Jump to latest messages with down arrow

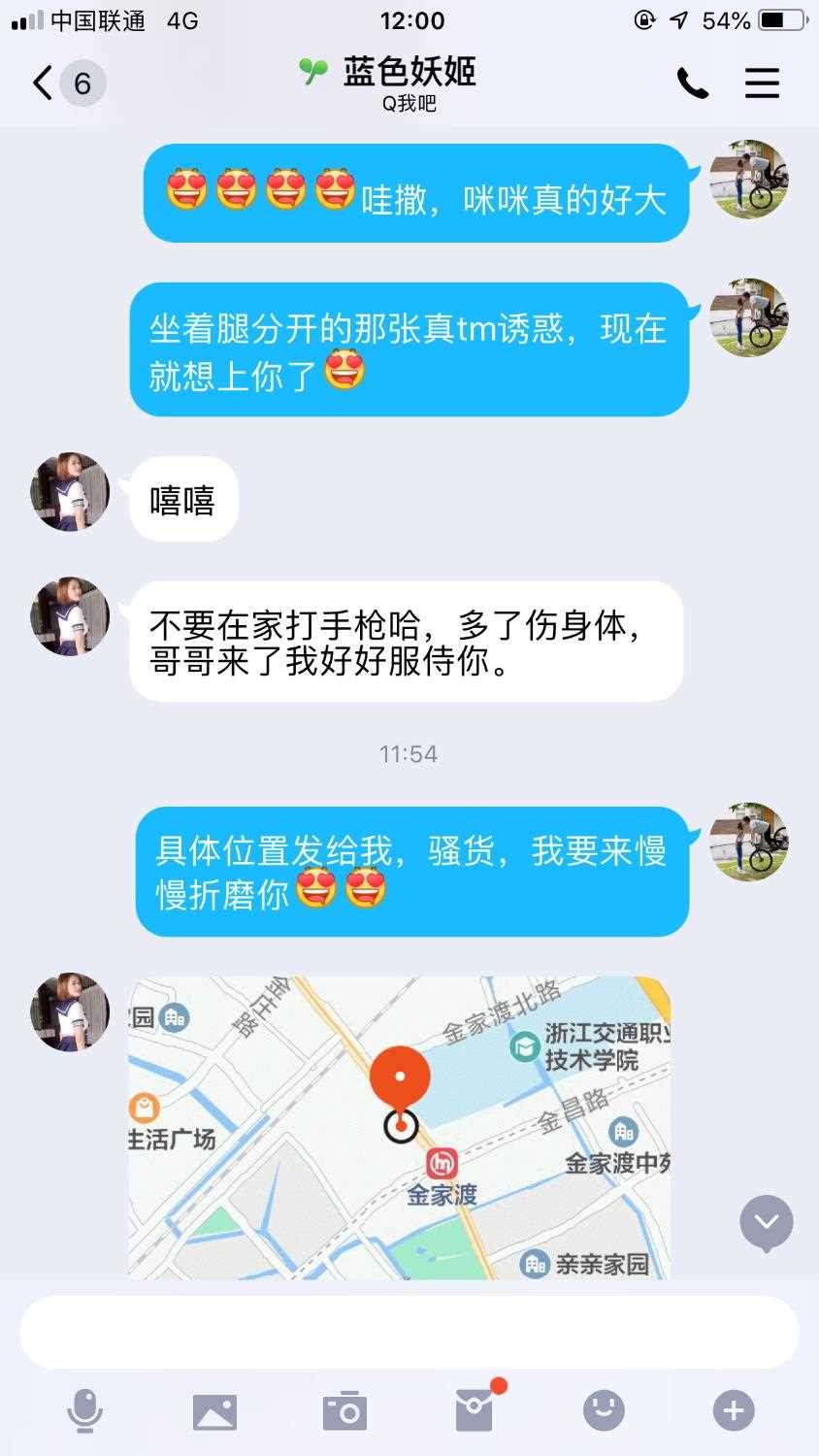pos(766,1222)
